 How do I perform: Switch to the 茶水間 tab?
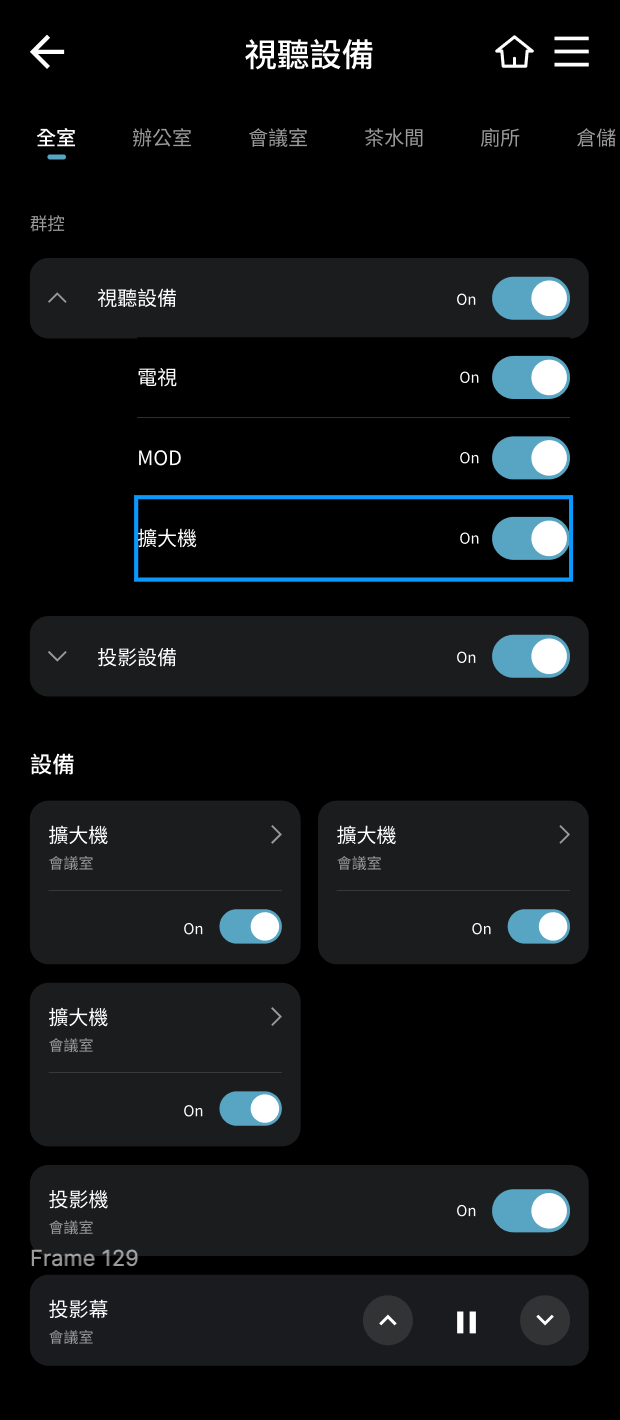[394, 138]
